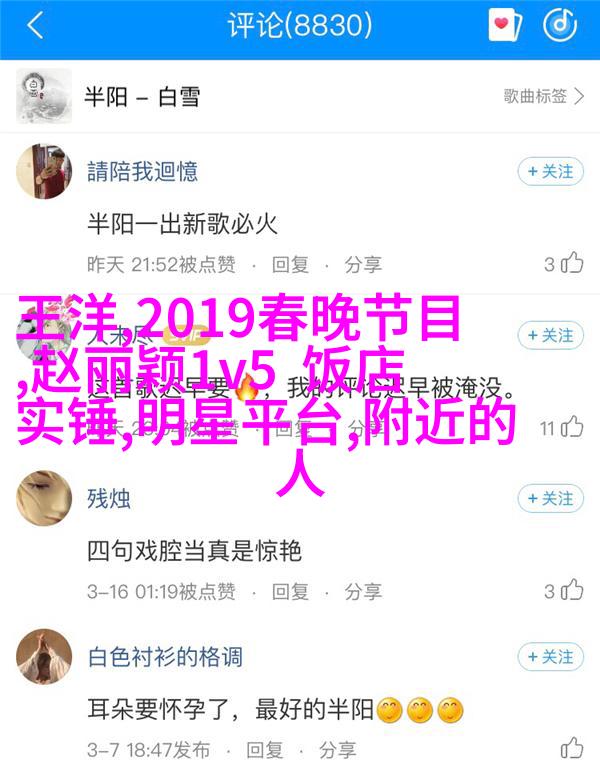Like the comment 半阳一出新歌必火
Image resolution: width=600 pixels, height=779 pixels.
(565, 264)
